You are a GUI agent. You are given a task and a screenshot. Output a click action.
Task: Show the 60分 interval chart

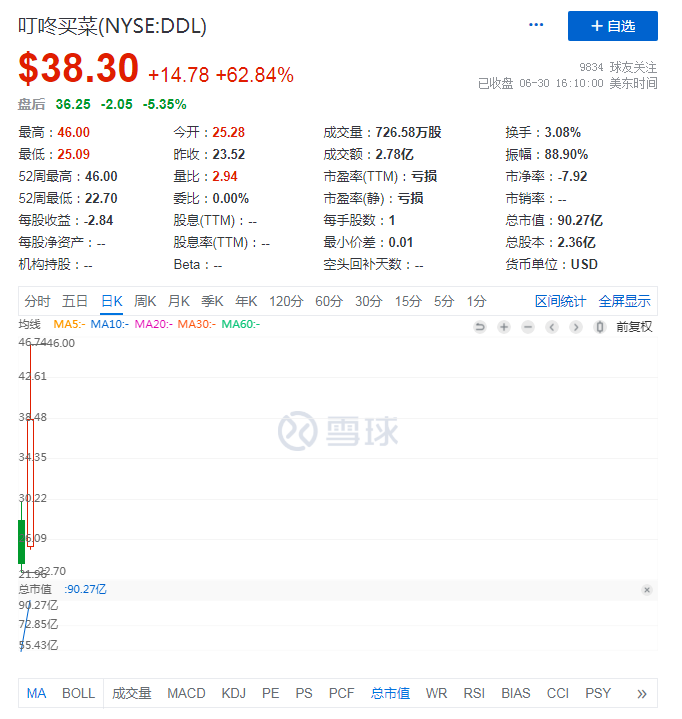[x=329, y=301]
